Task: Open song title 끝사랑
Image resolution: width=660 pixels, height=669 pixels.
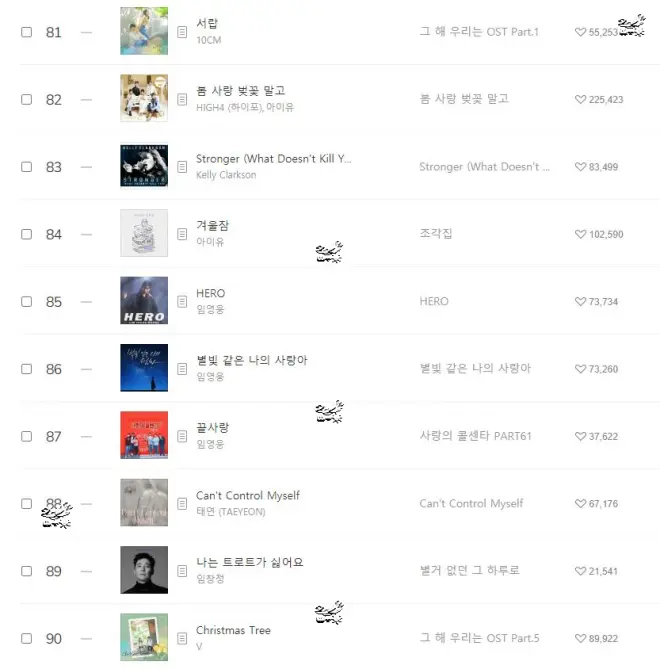Action: 212,428
